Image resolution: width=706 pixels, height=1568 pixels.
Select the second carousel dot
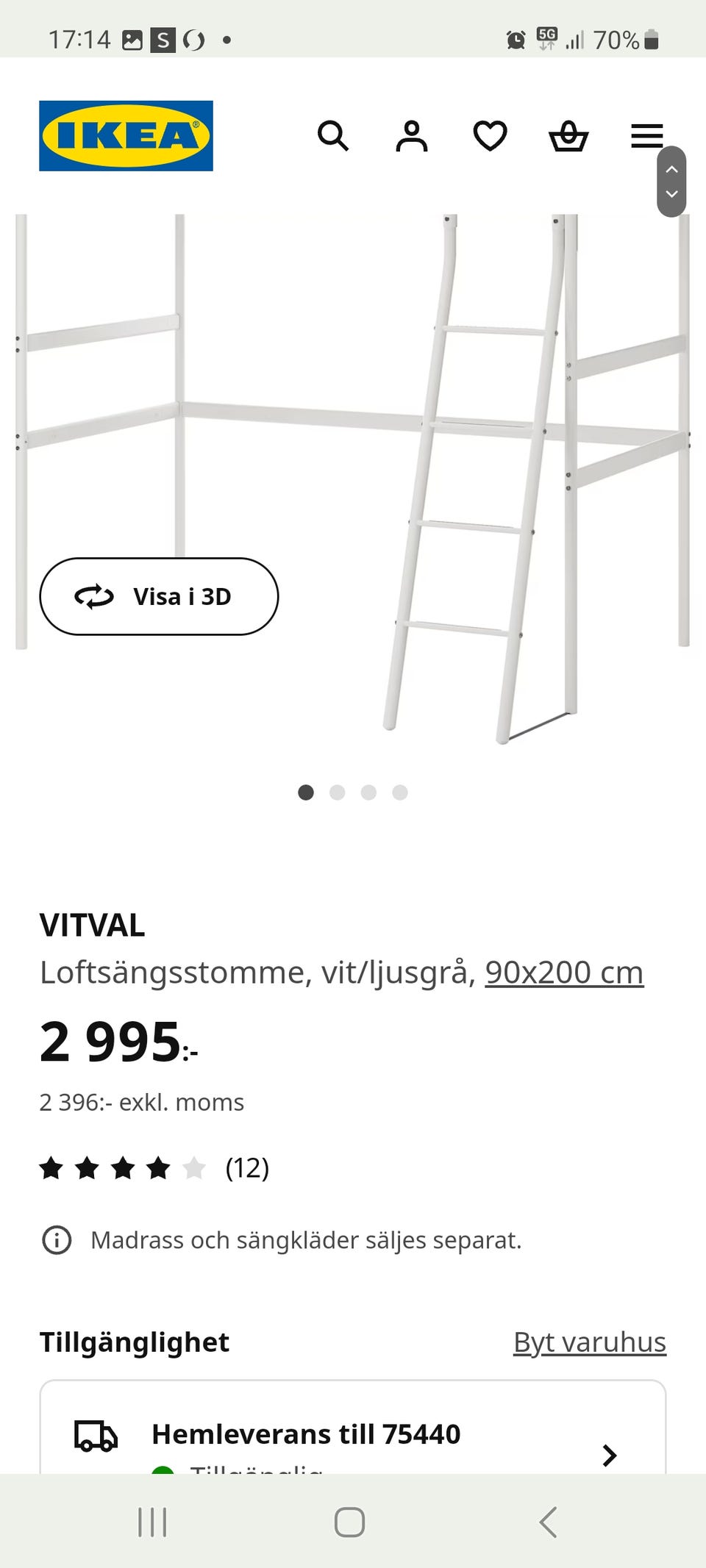(x=338, y=793)
